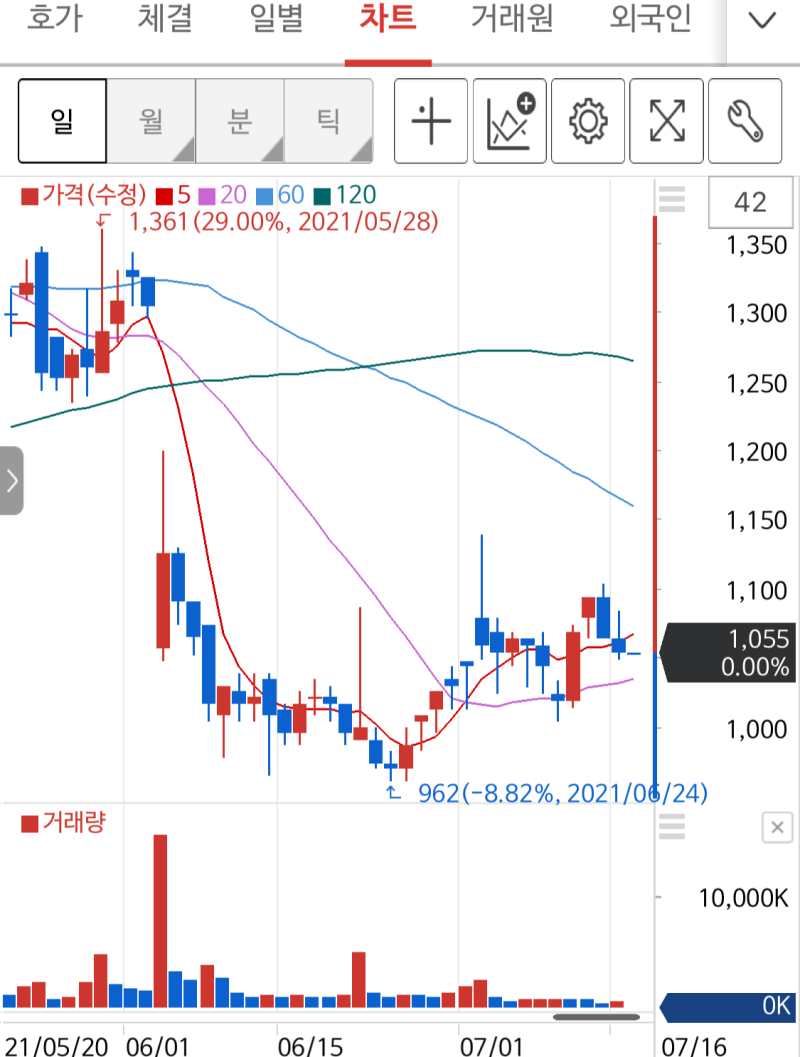Select the 일 daily chart period
800x1057 pixels.
62,121
